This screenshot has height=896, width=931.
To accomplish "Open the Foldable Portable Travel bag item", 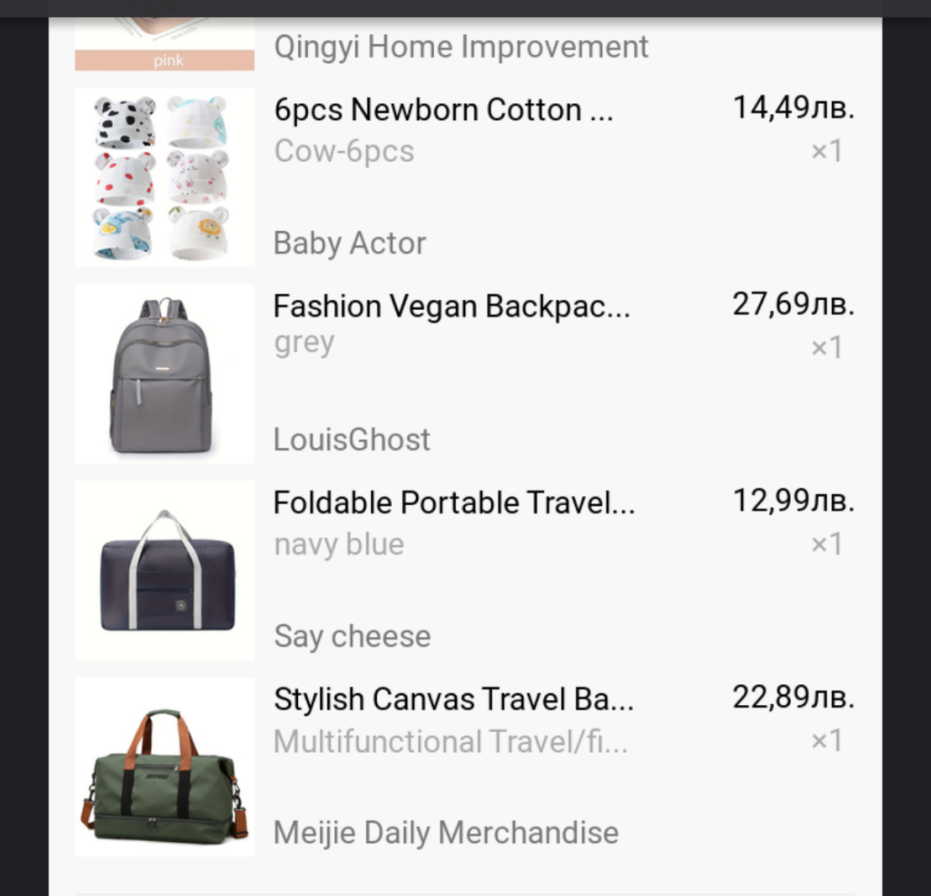I will (454, 502).
